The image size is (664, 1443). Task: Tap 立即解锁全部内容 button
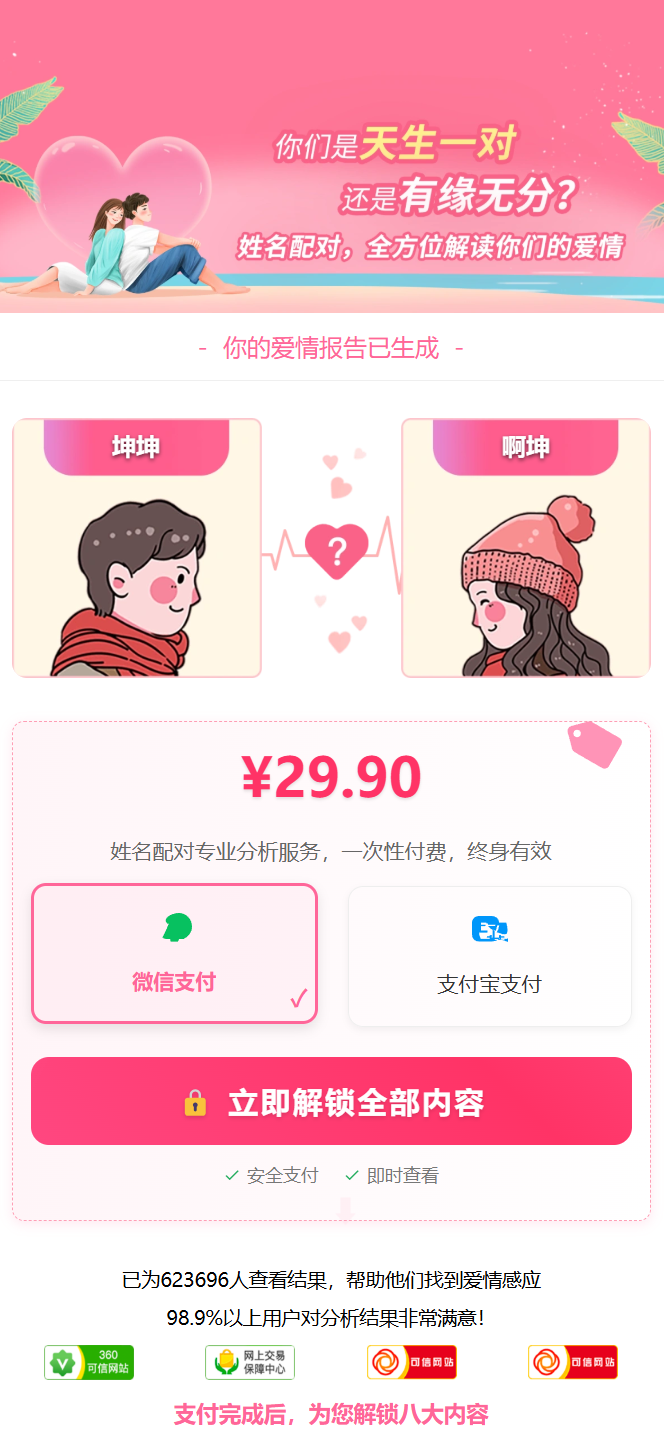coord(331,1101)
